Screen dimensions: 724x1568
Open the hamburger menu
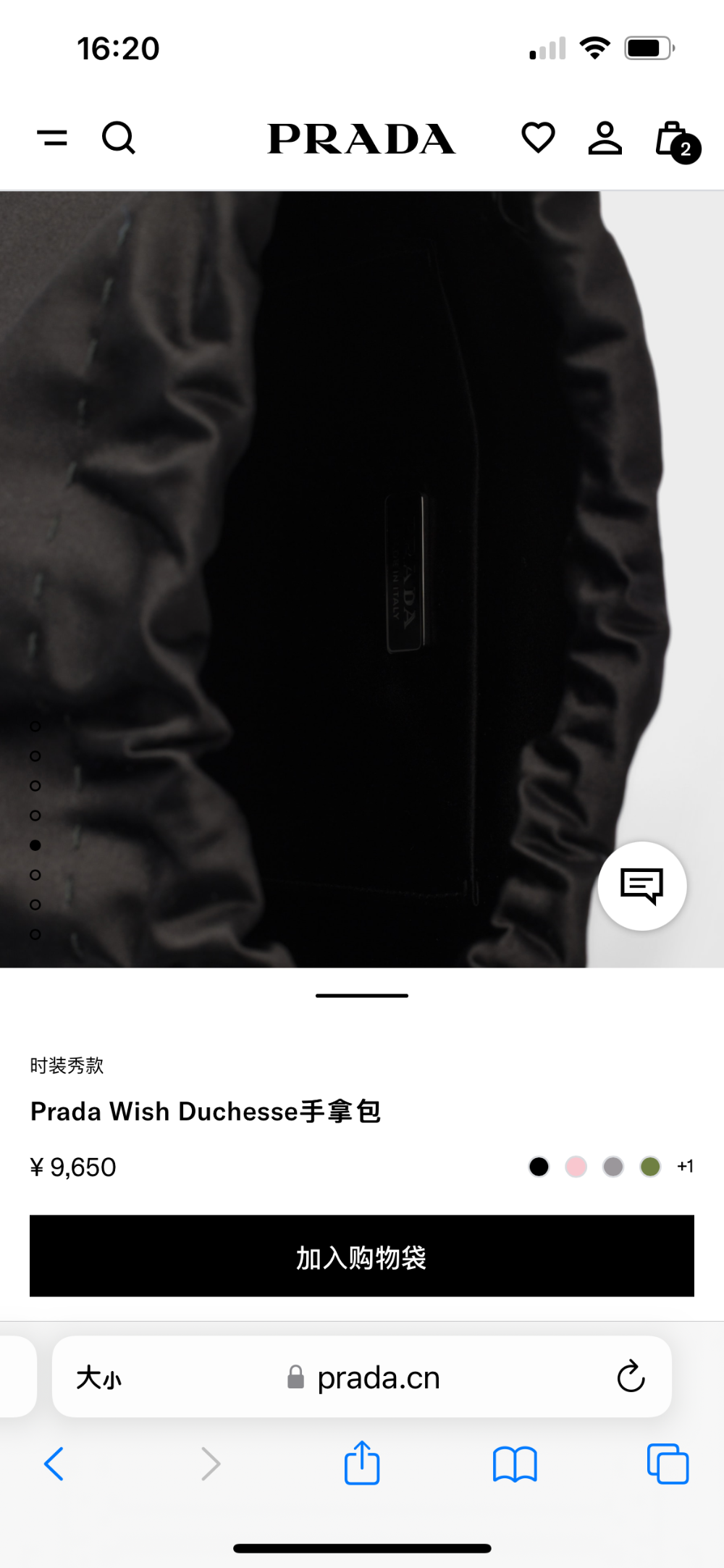click(52, 138)
